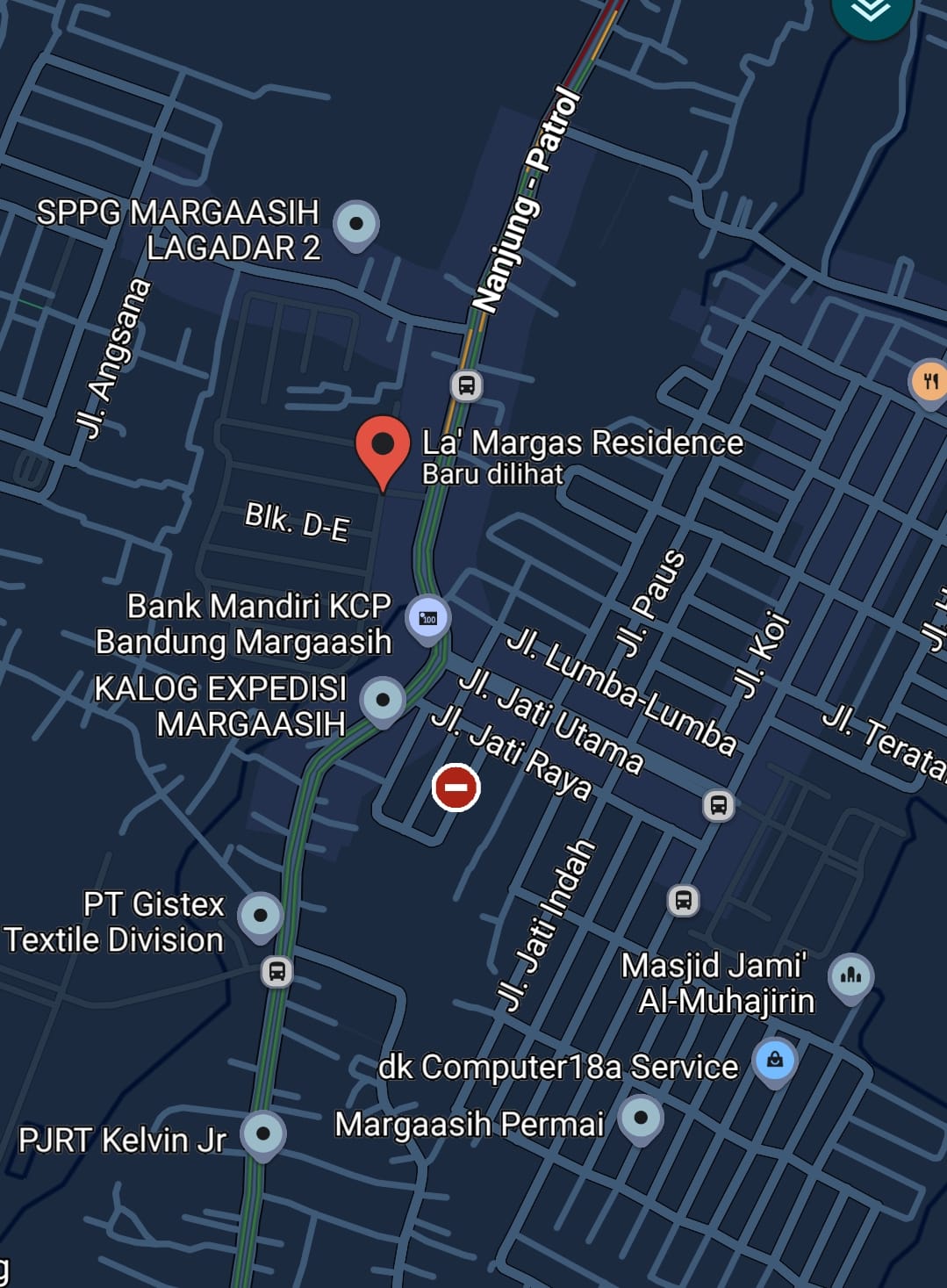This screenshot has width=947, height=1288.
Task: Select Bank Mandiri KCP Bandung Margaasih marker
Action: 428,618
